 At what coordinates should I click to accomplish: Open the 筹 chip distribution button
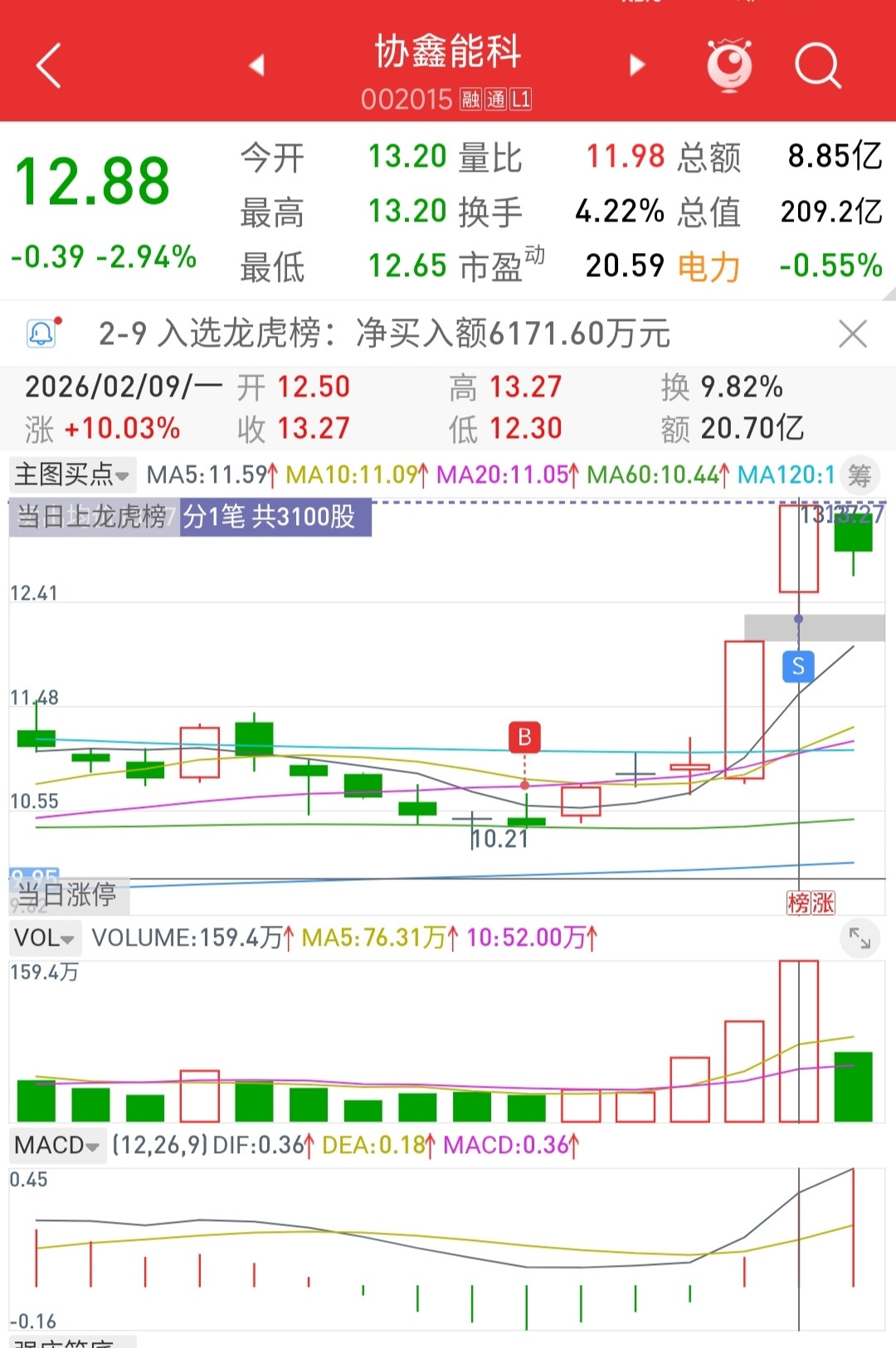coord(859,475)
